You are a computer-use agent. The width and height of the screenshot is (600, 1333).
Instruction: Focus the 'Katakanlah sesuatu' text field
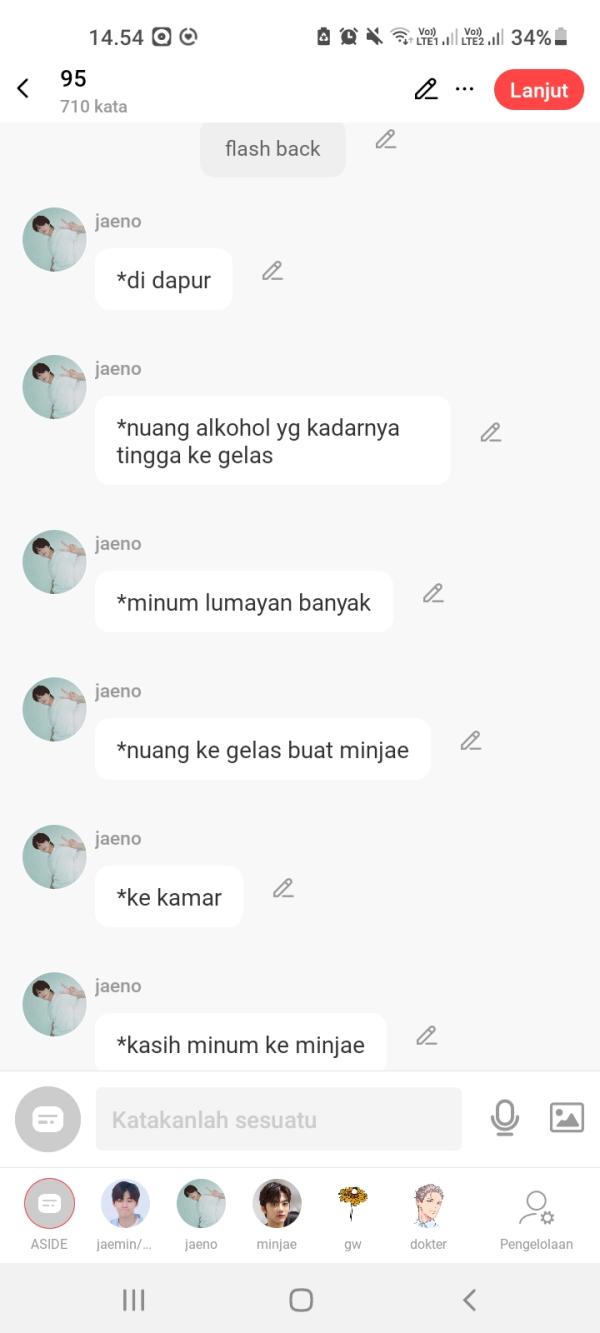pos(278,1119)
